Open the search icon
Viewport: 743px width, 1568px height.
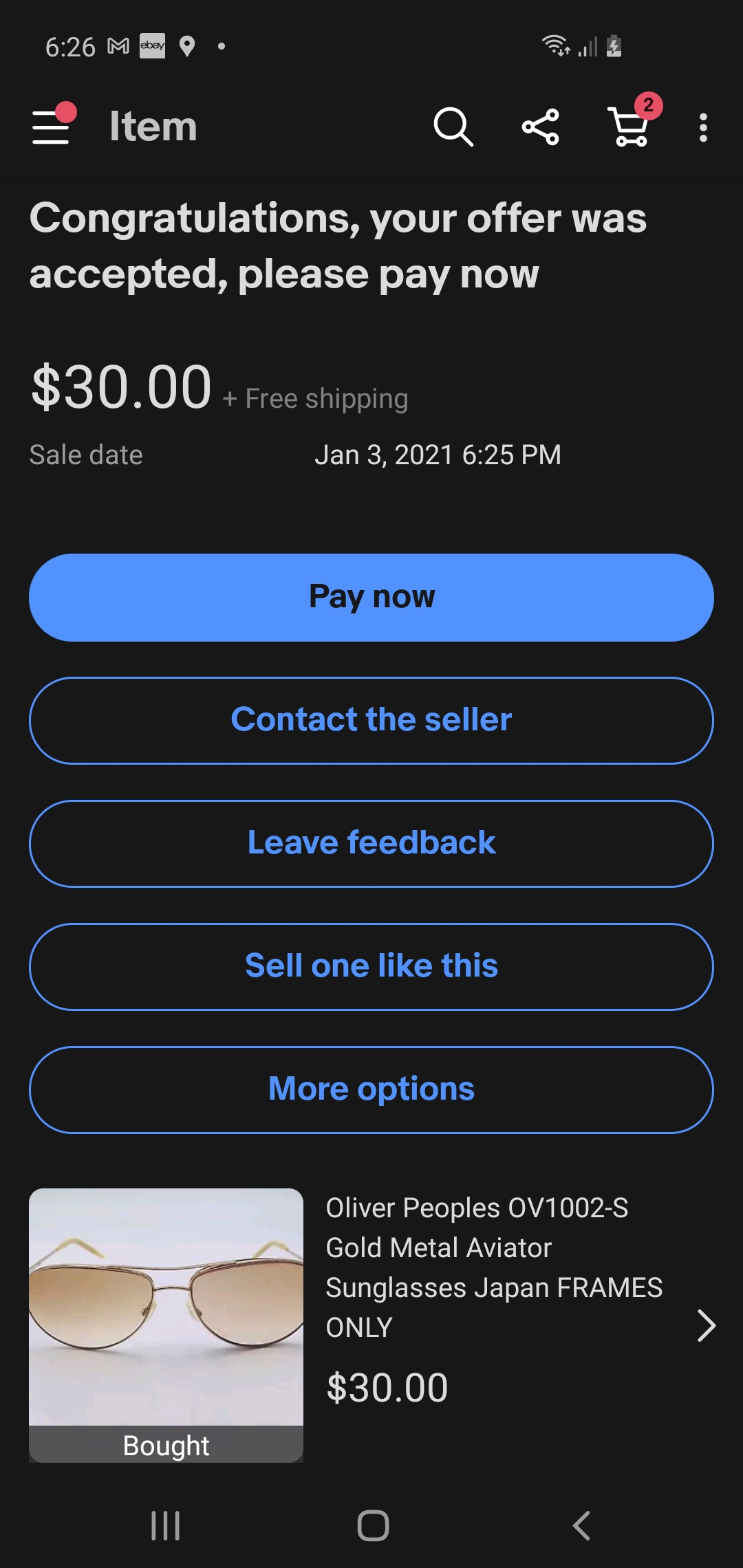[x=453, y=127]
